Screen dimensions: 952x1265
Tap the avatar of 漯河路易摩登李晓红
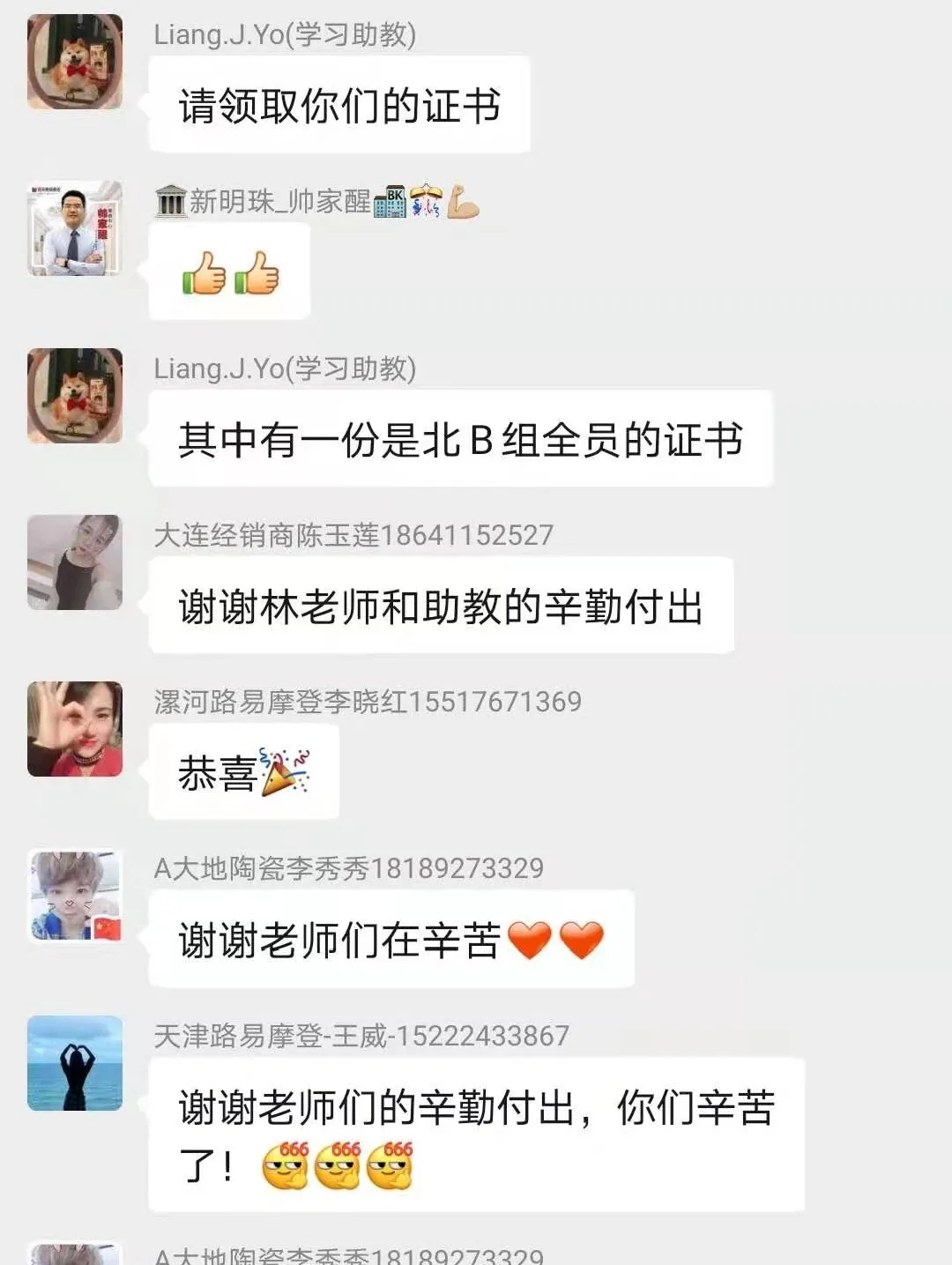(x=75, y=729)
